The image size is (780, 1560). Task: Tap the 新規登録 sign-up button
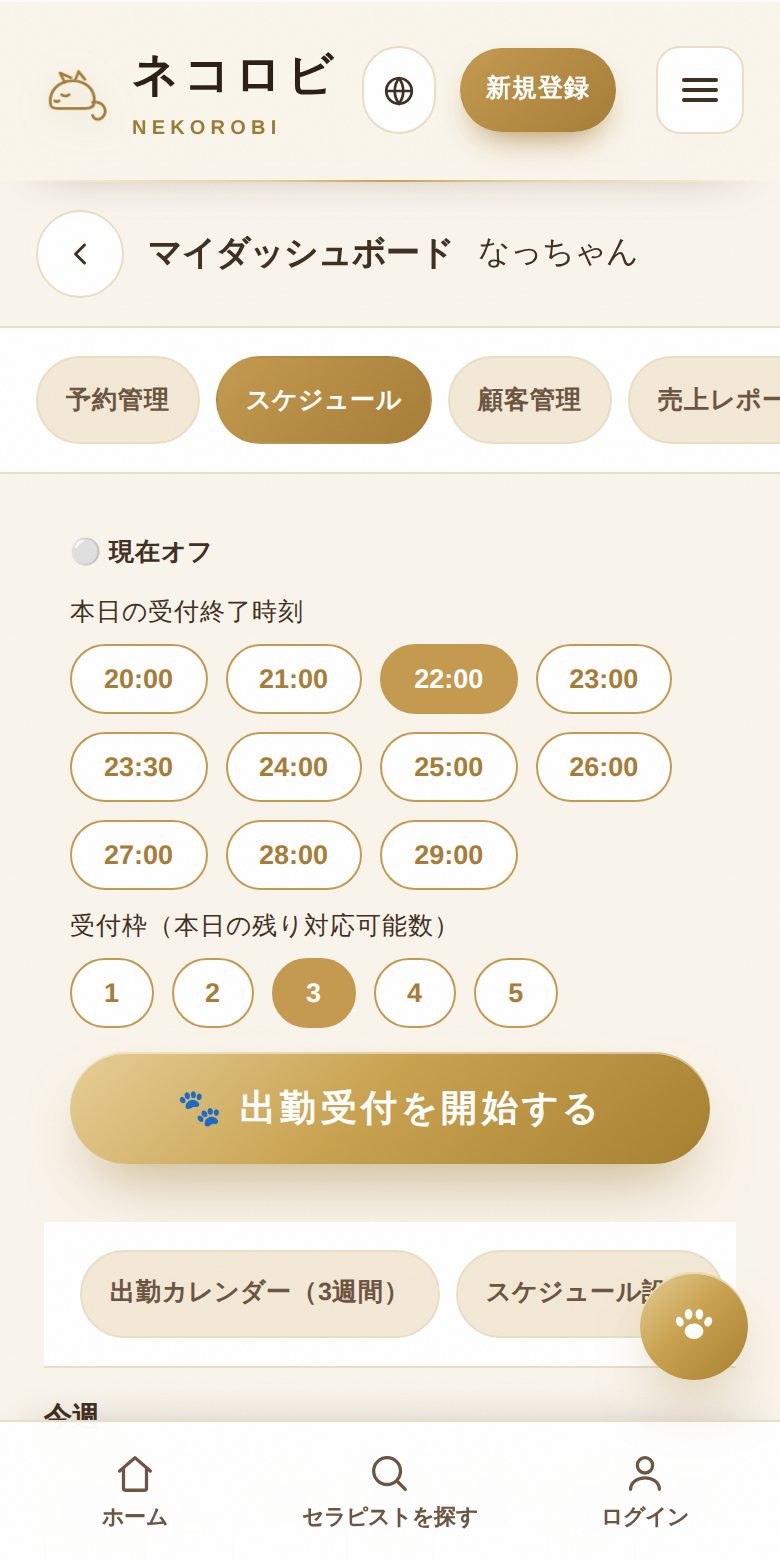click(538, 90)
